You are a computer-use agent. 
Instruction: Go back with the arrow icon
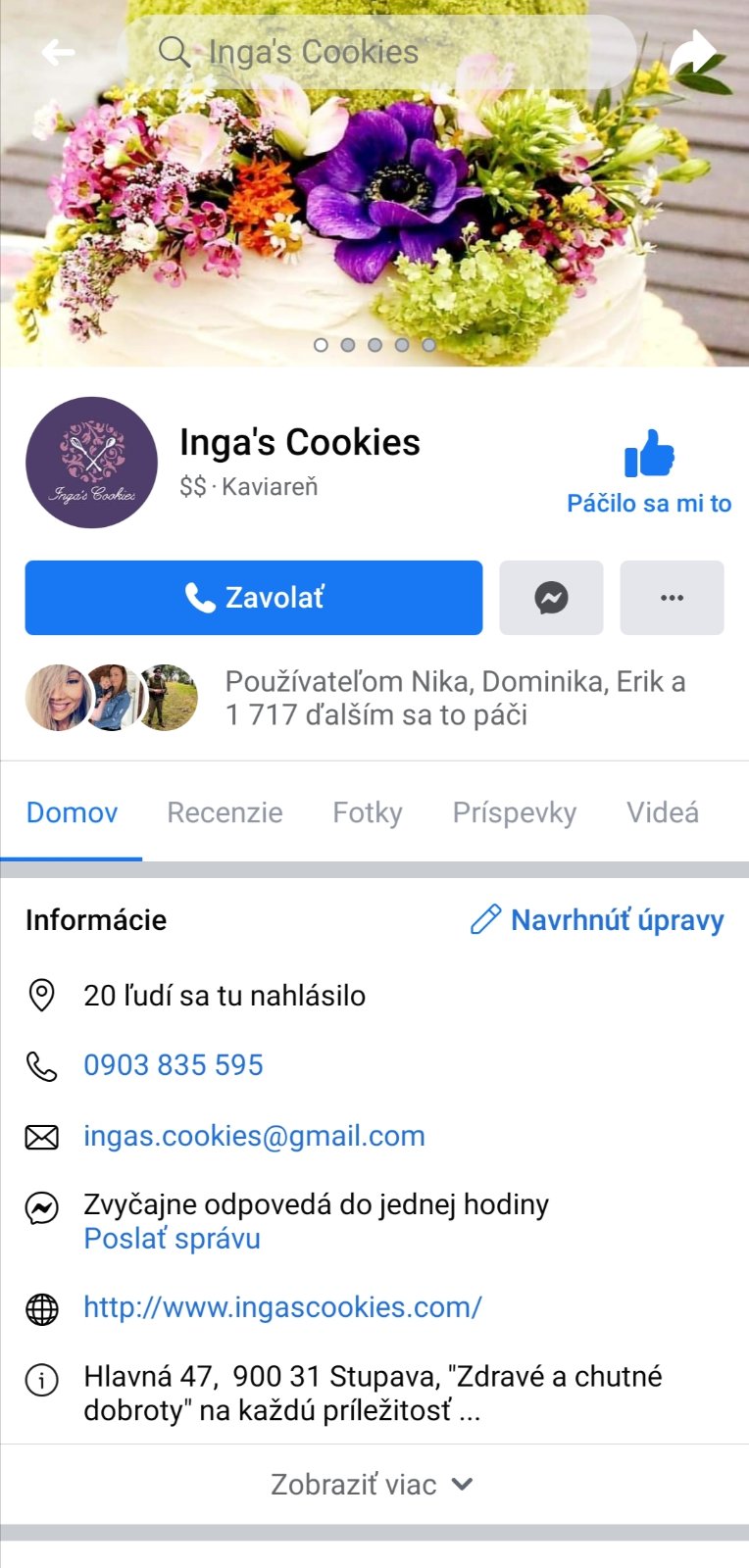click(x=58, y=52)
